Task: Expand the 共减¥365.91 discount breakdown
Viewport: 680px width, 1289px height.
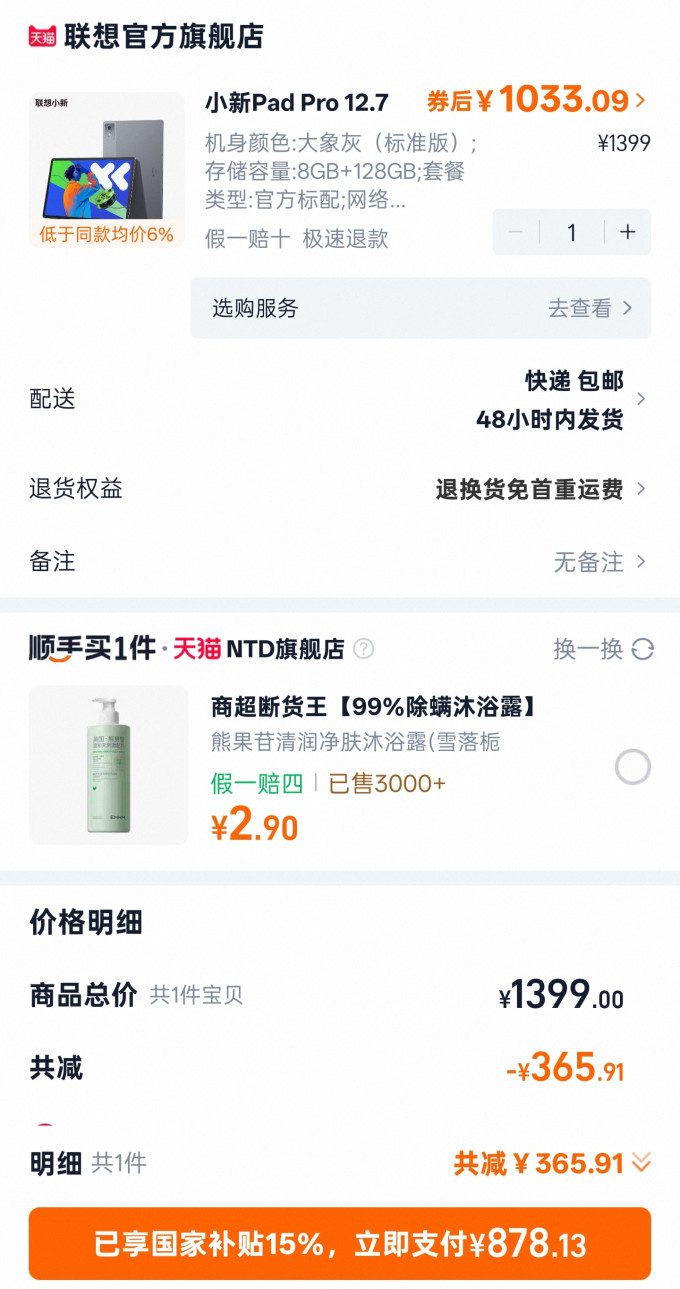Action: [x=553, y=1164]
